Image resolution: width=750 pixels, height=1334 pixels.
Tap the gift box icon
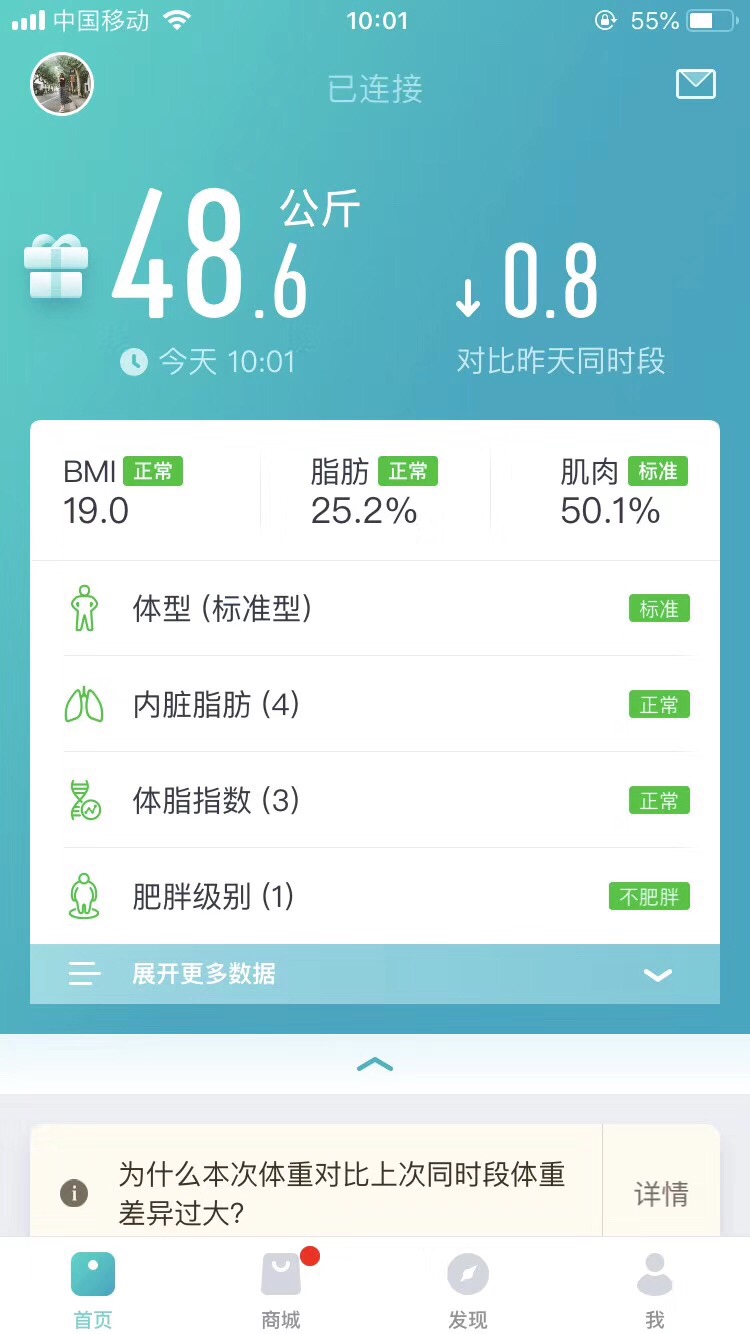click(x=56, y=267)
